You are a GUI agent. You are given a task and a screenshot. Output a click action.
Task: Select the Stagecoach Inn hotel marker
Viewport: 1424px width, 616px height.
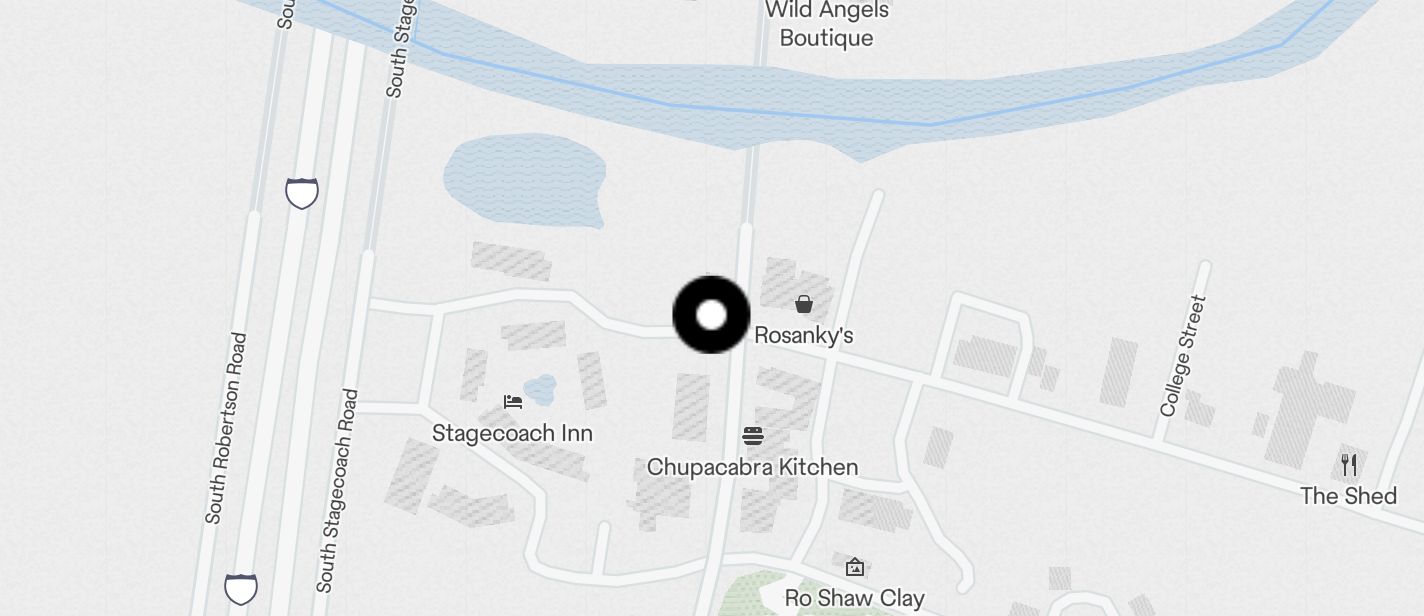pos(513,402)
